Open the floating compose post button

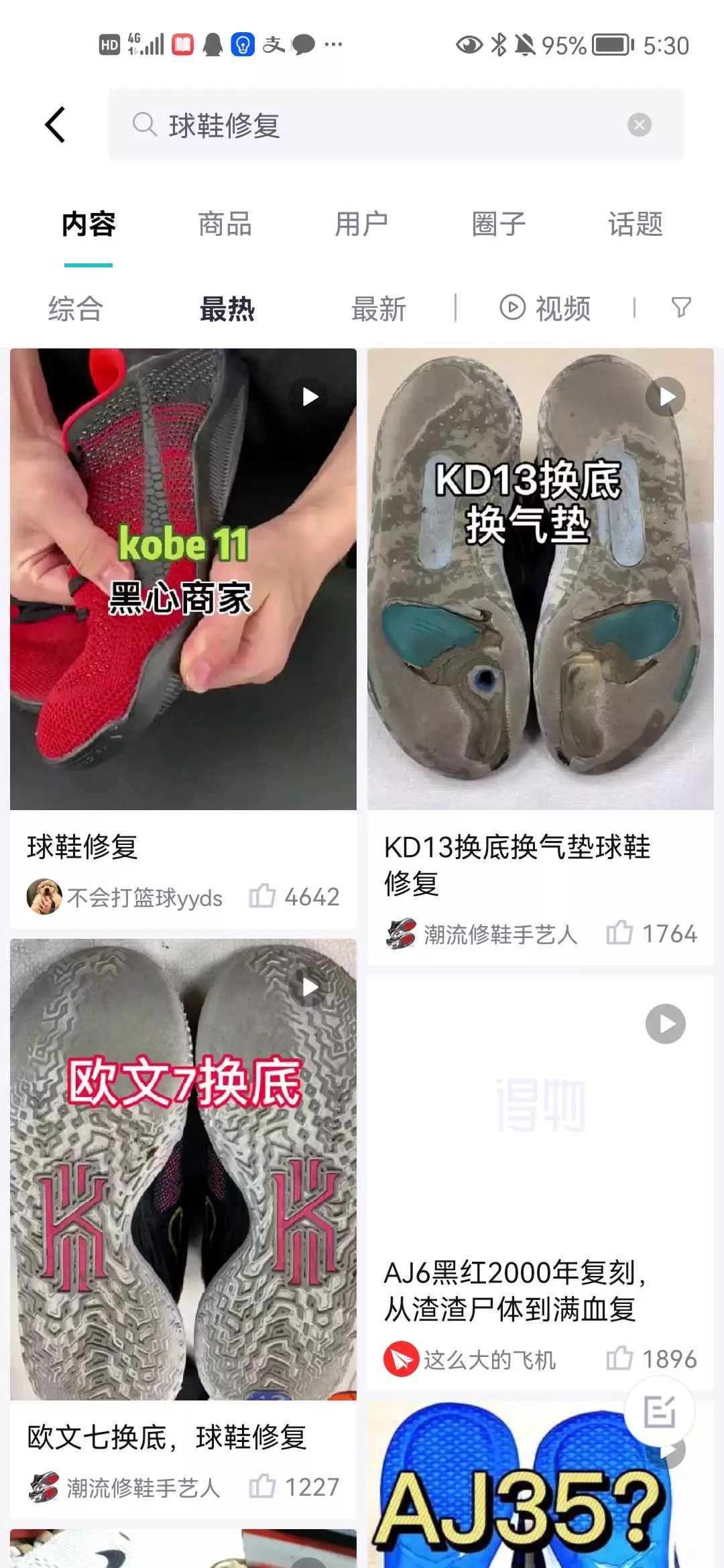click(660, 1412)
